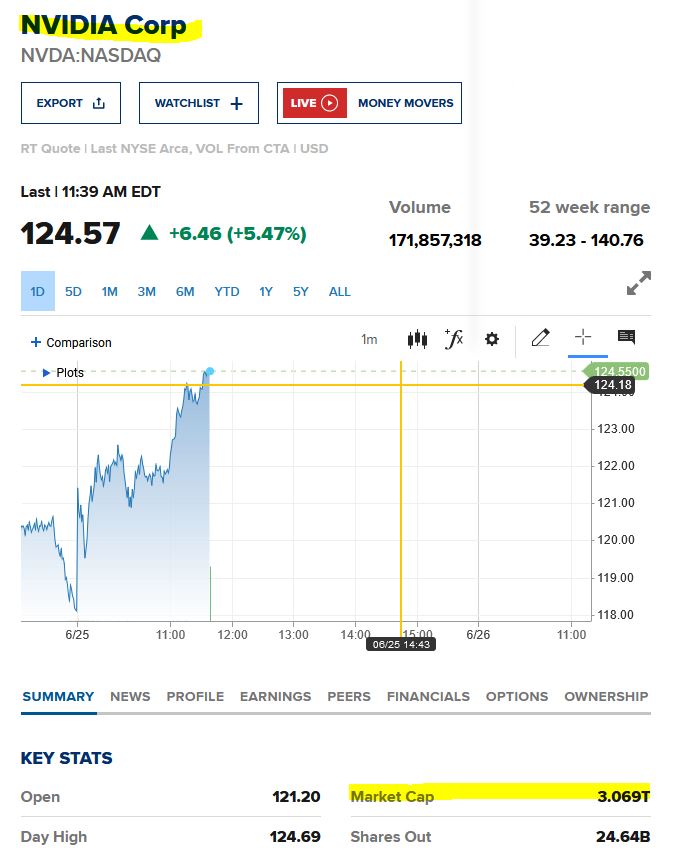Open the EARNINGS tab
The image size is (673, 850).
275,696
